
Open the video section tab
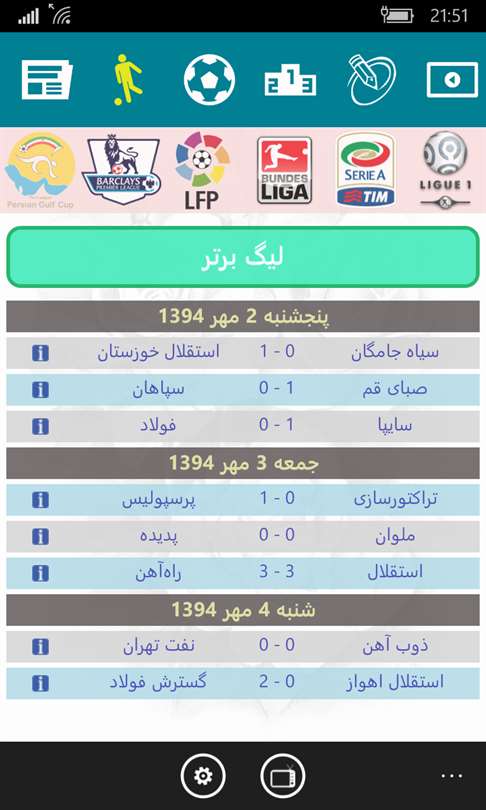pyautogui.click(x=452, y=80)
